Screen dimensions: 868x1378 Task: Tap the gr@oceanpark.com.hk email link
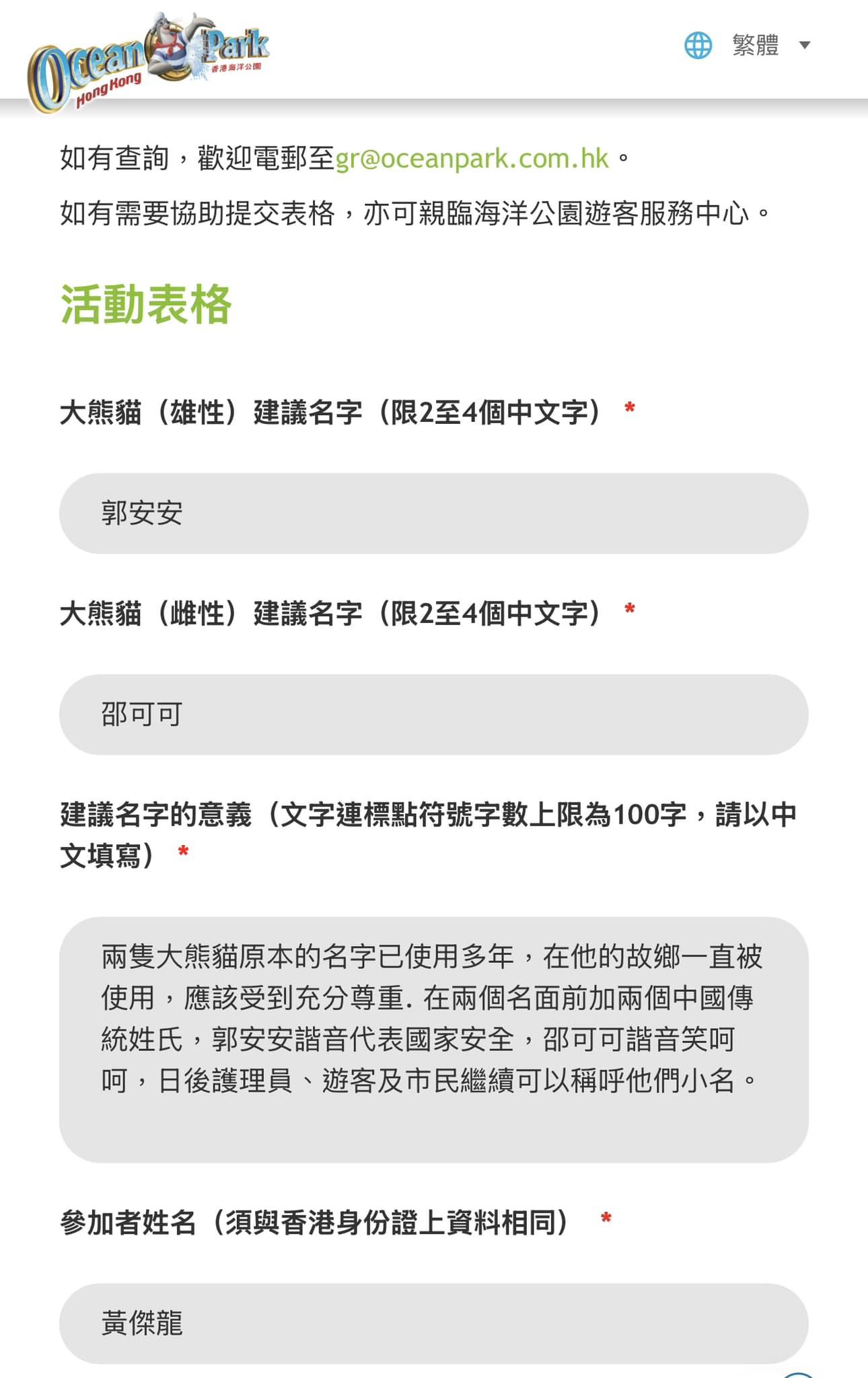(472, 159)
